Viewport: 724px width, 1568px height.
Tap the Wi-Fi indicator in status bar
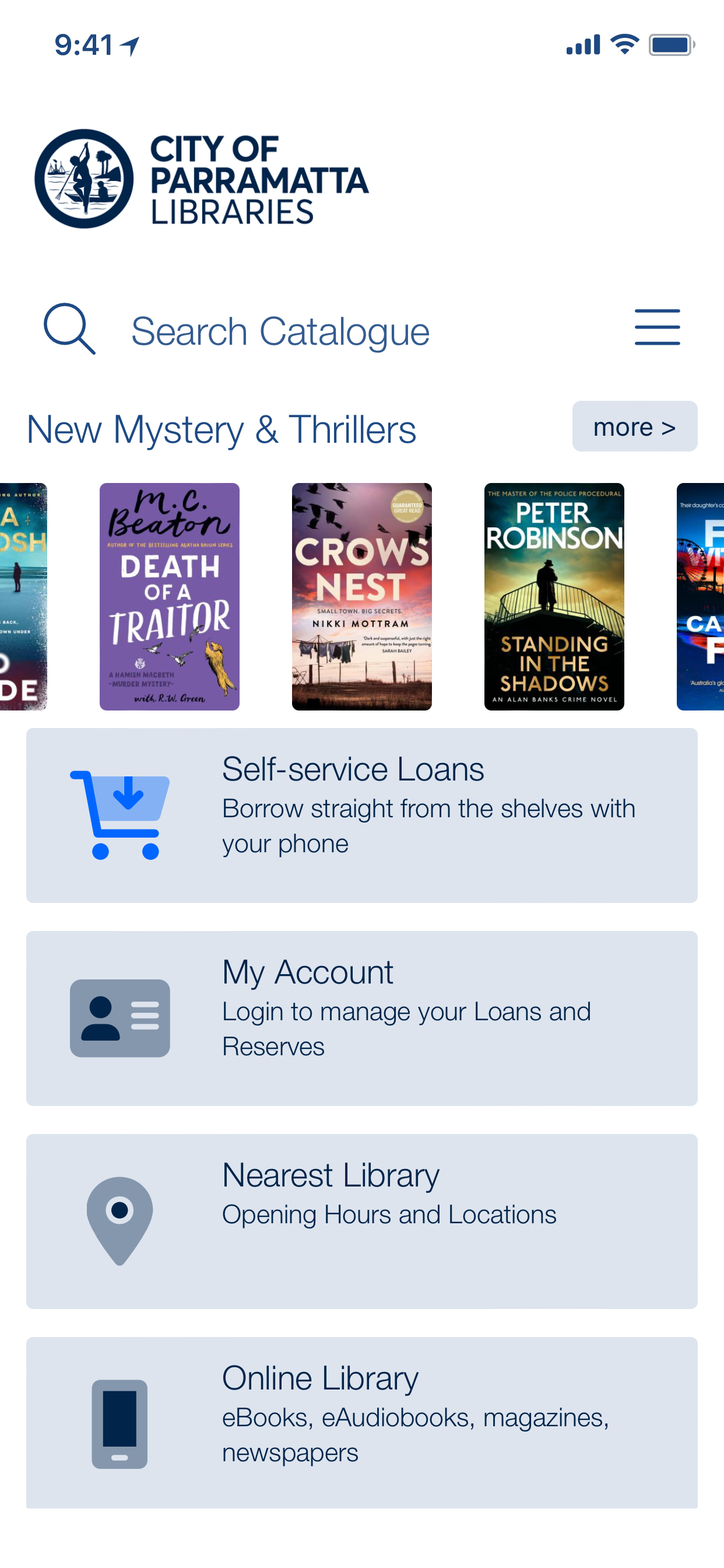624,43
